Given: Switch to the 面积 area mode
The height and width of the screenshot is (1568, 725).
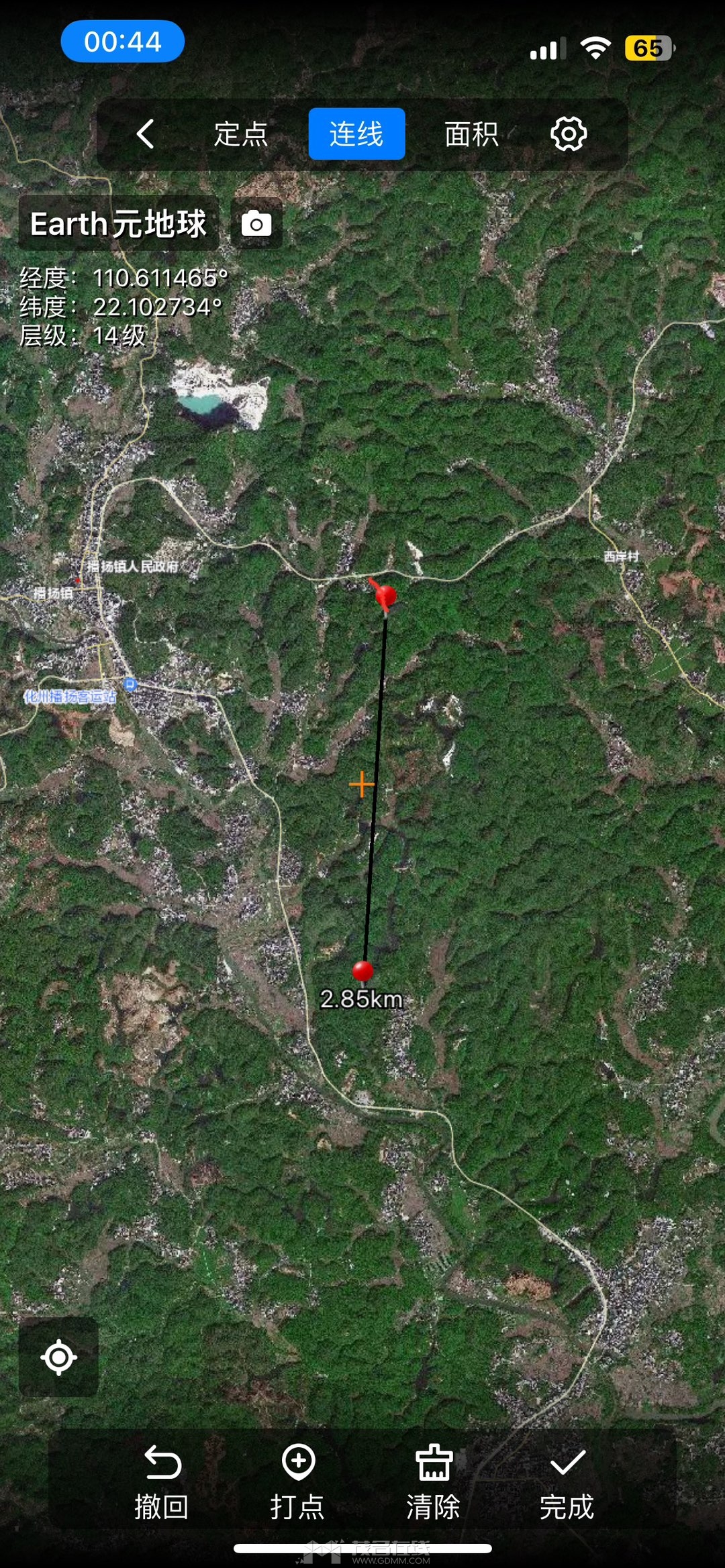Looking at the screenshot, I should pos(471,134).
